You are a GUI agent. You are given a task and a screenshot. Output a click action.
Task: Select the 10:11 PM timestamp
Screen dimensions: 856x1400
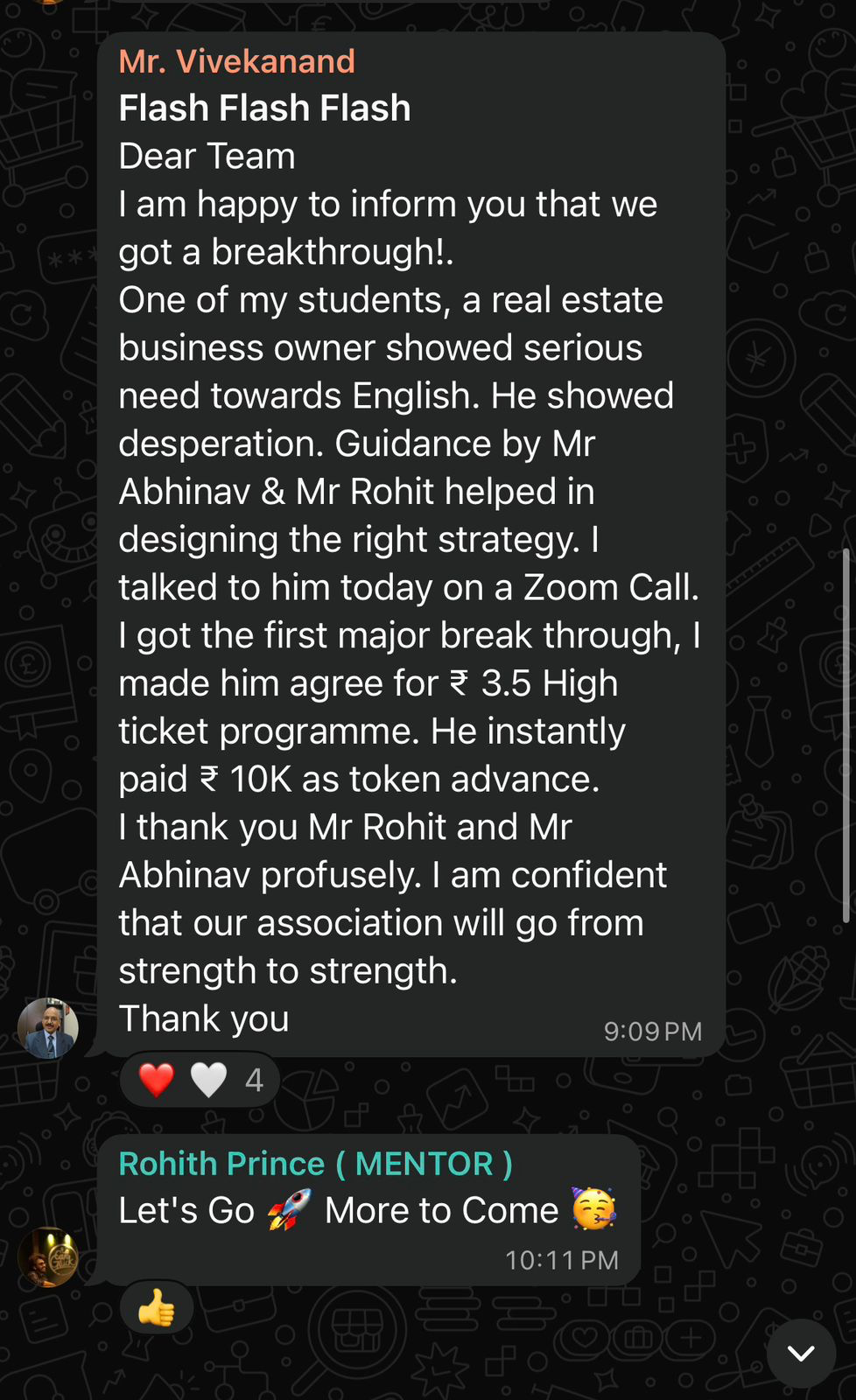[563, 1260]
